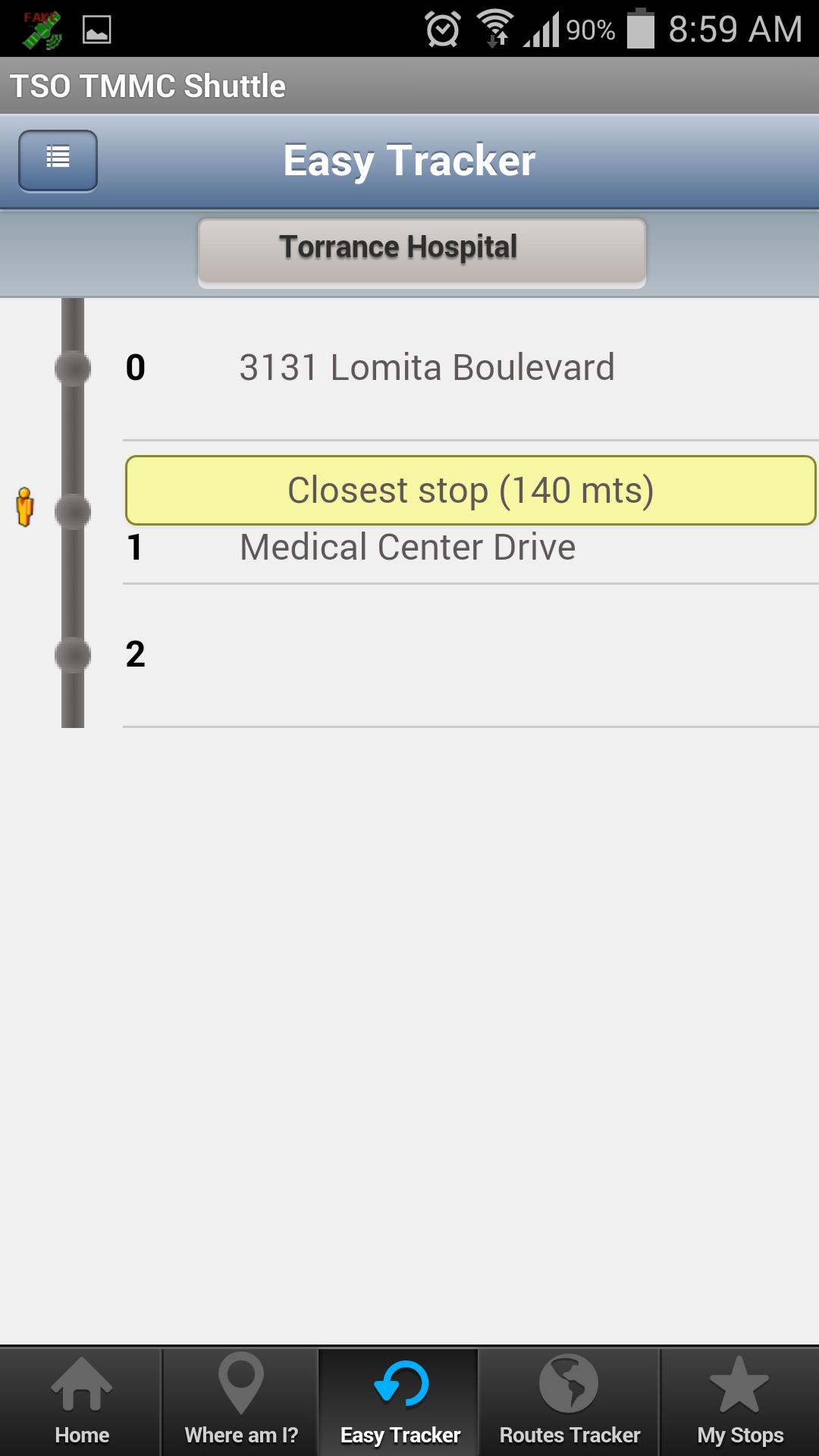Open the stop list menu icon
The width and height of the screenshot is (819, 1456).
pyautogui.click(x=57, y=159)
